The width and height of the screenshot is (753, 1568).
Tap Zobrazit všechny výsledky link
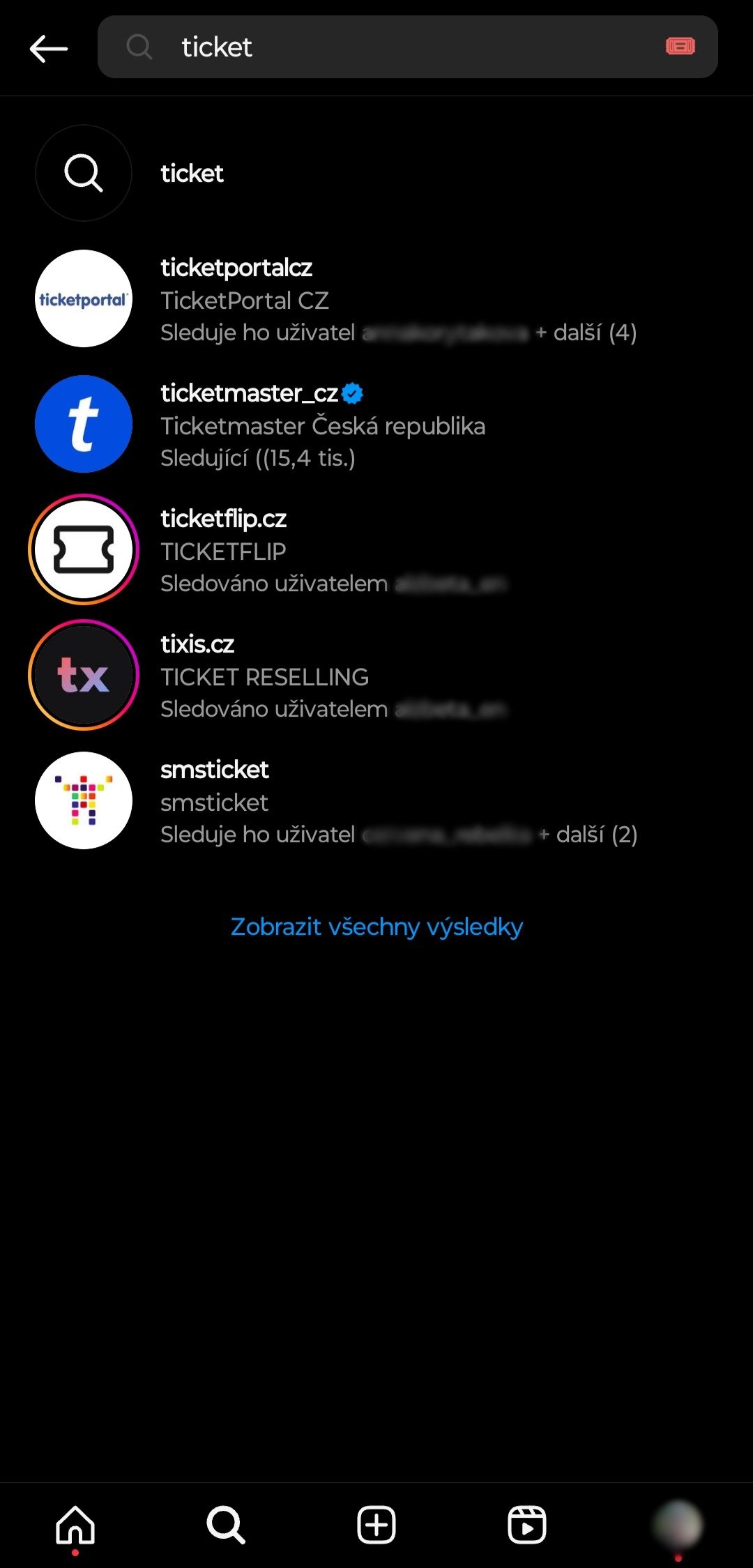click(x=376, y=927)
